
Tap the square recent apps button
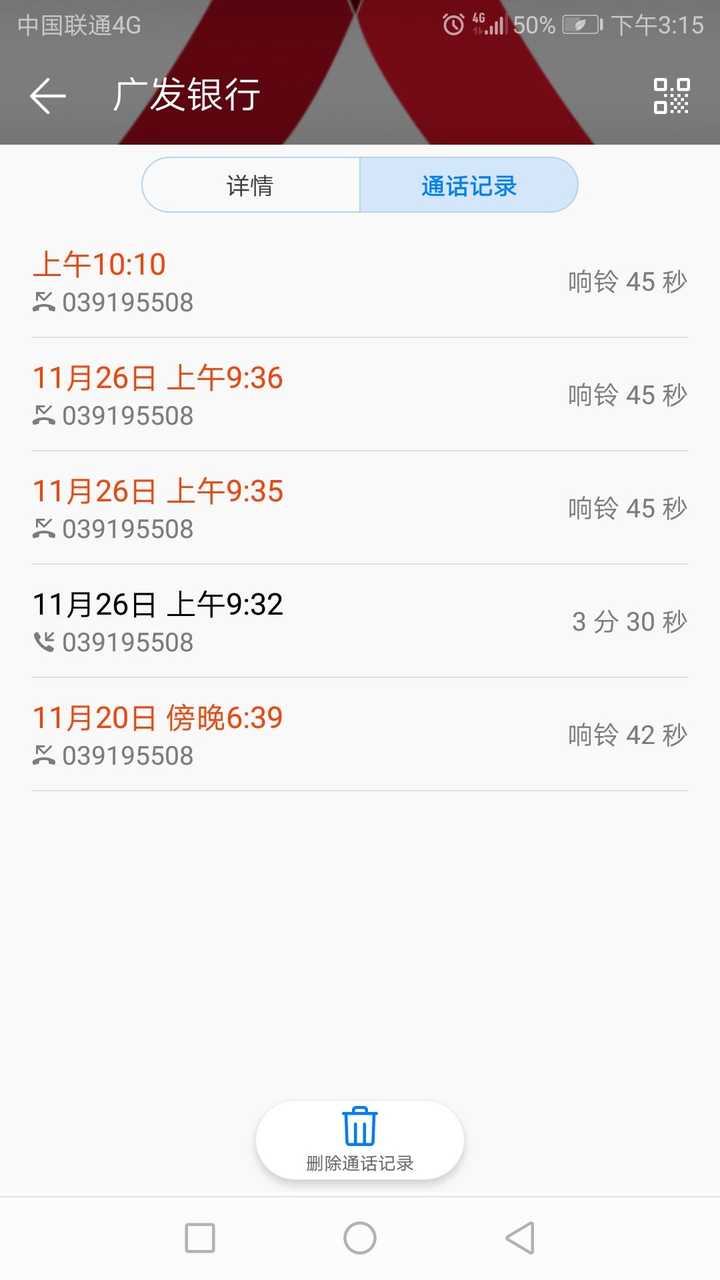199,1237
